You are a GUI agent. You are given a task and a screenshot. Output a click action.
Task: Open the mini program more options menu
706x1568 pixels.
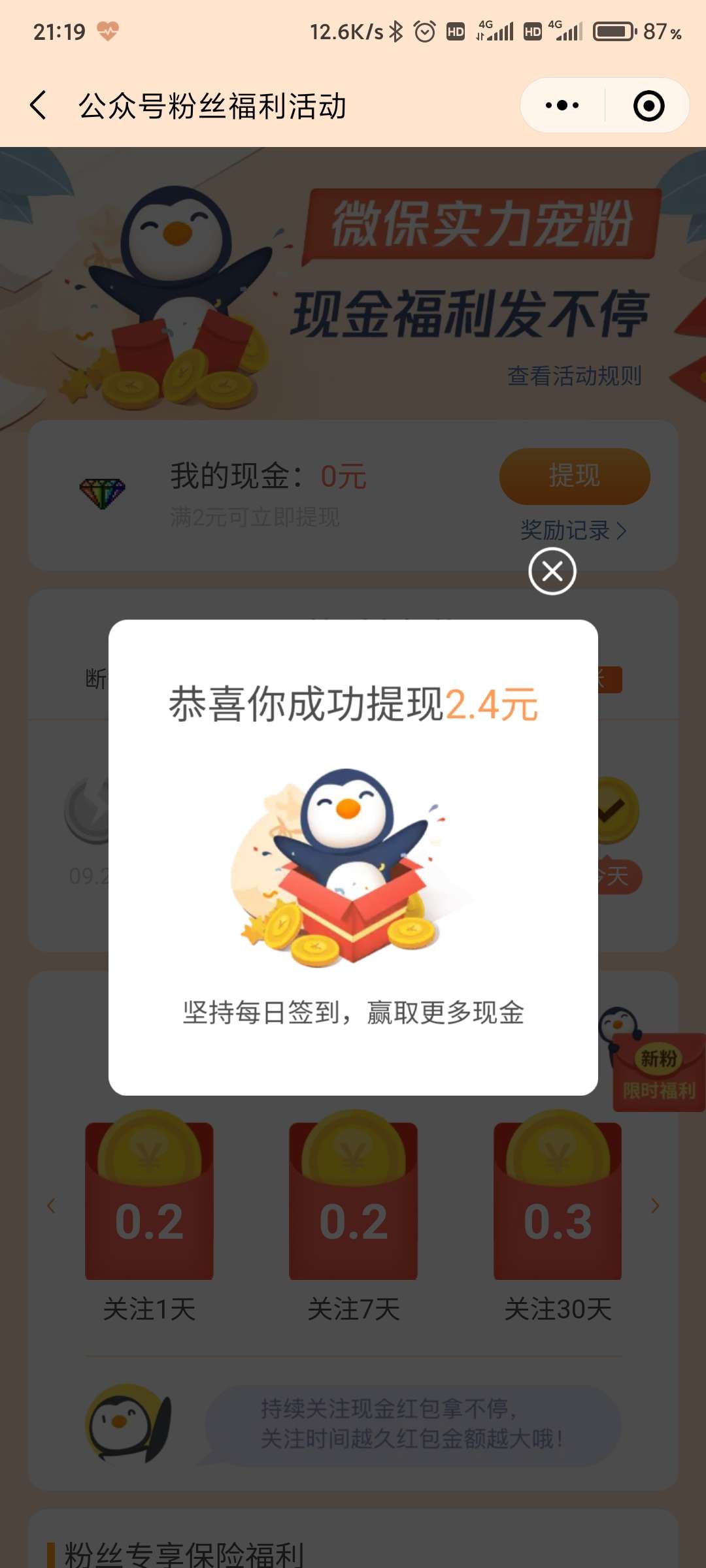pyautogui.click(x=562, y=105)
